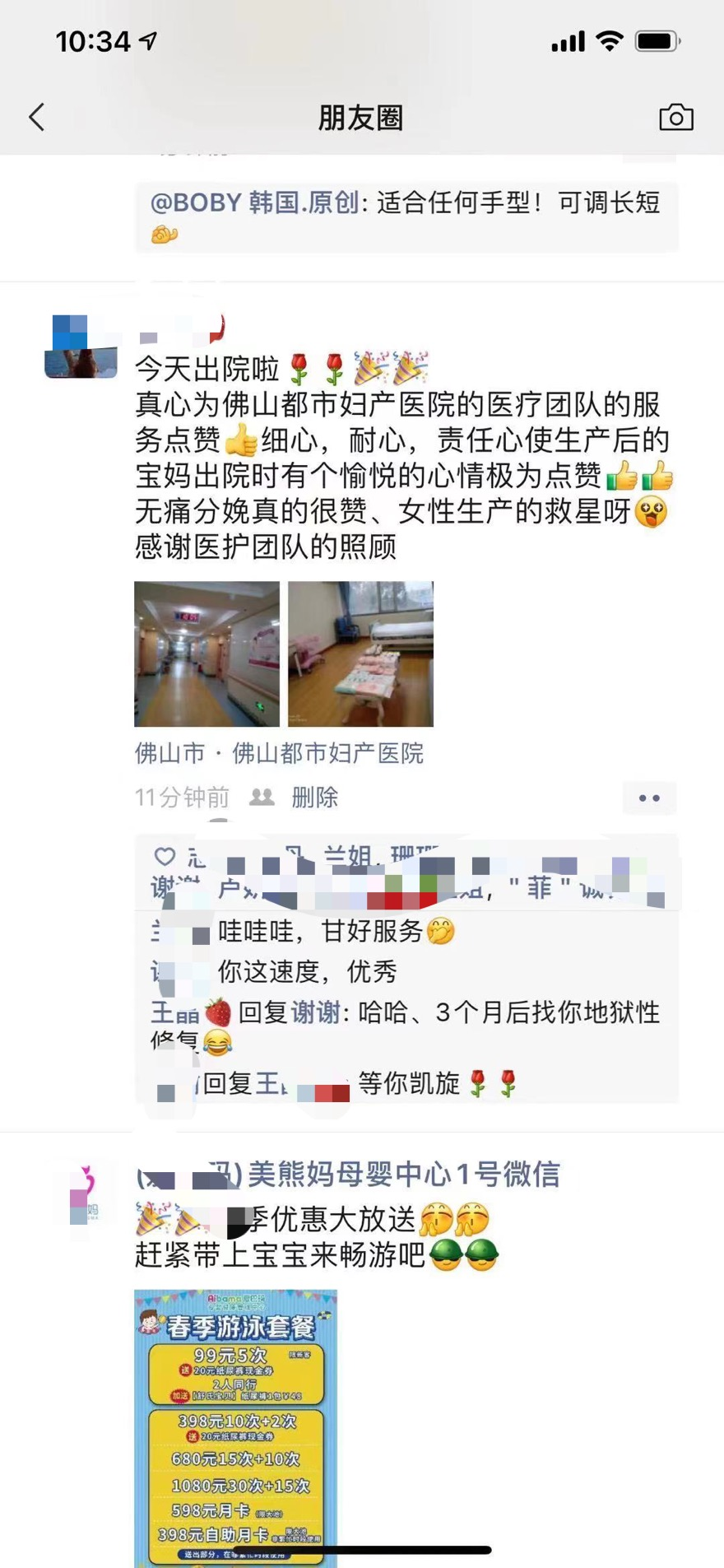The width and height of the screenshot is (724, 1568).
Task: Open @BOBY 韩国.原创 profile link
Action: point(253,202)
